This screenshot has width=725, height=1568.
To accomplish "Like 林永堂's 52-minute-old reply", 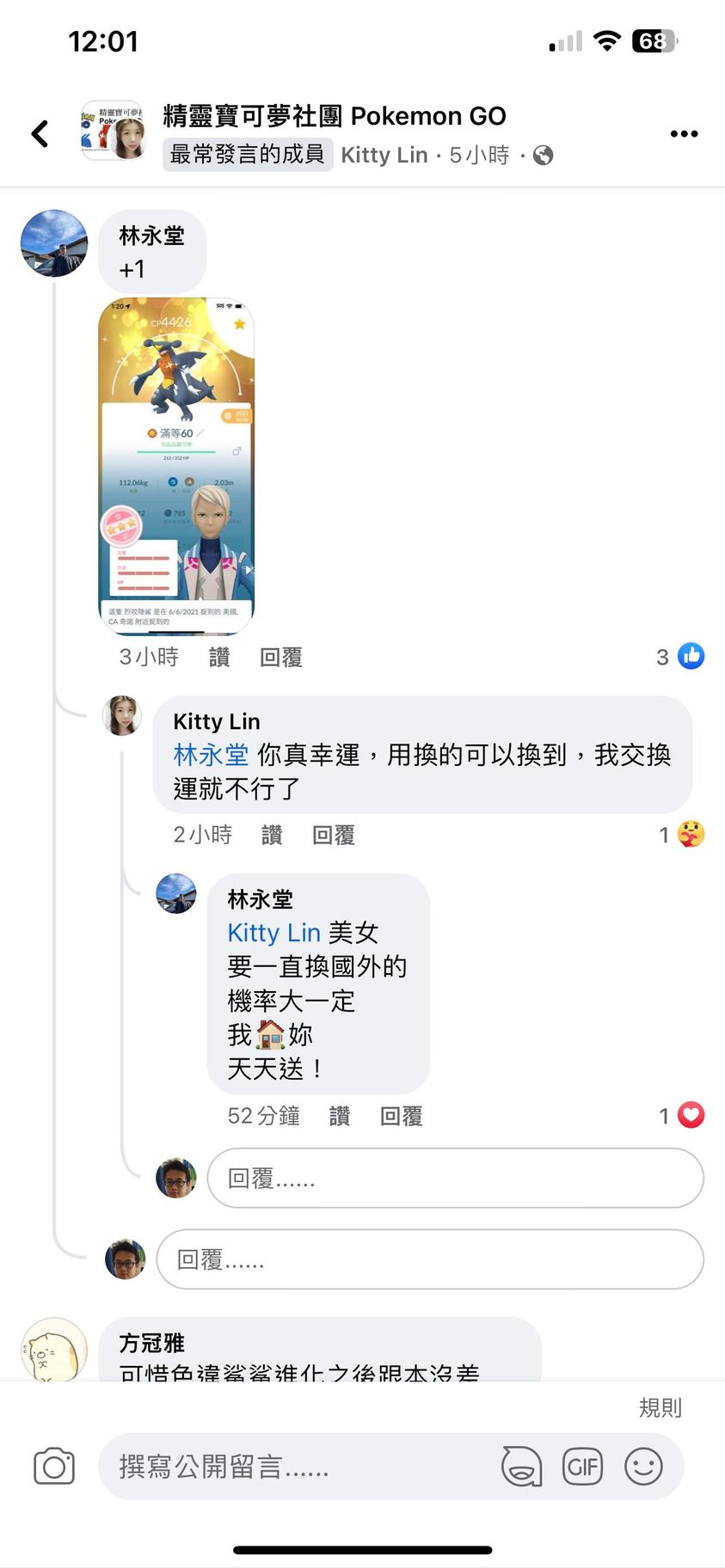I will (x=340, y=1116).
